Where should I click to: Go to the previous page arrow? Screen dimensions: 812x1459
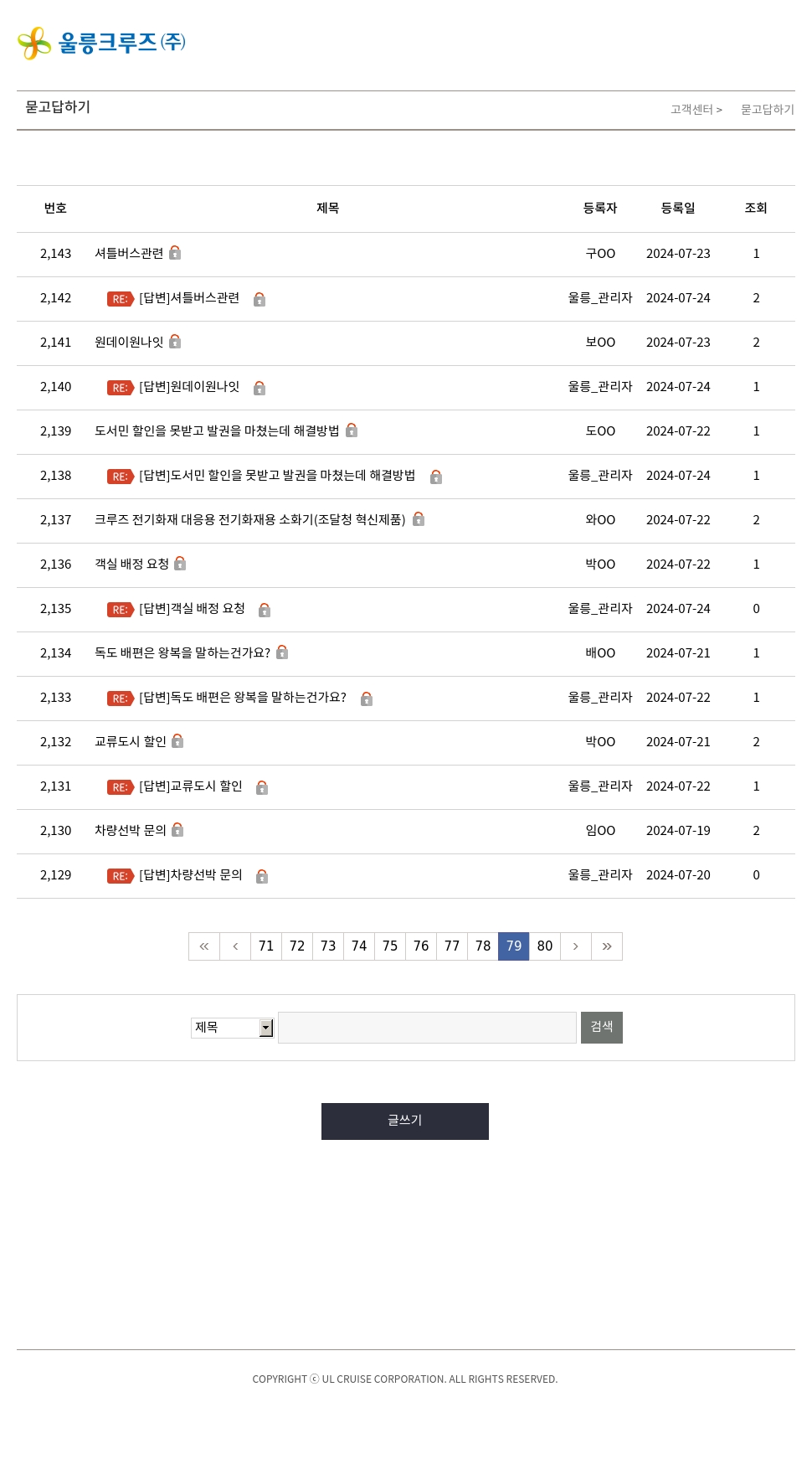[235, 946]
